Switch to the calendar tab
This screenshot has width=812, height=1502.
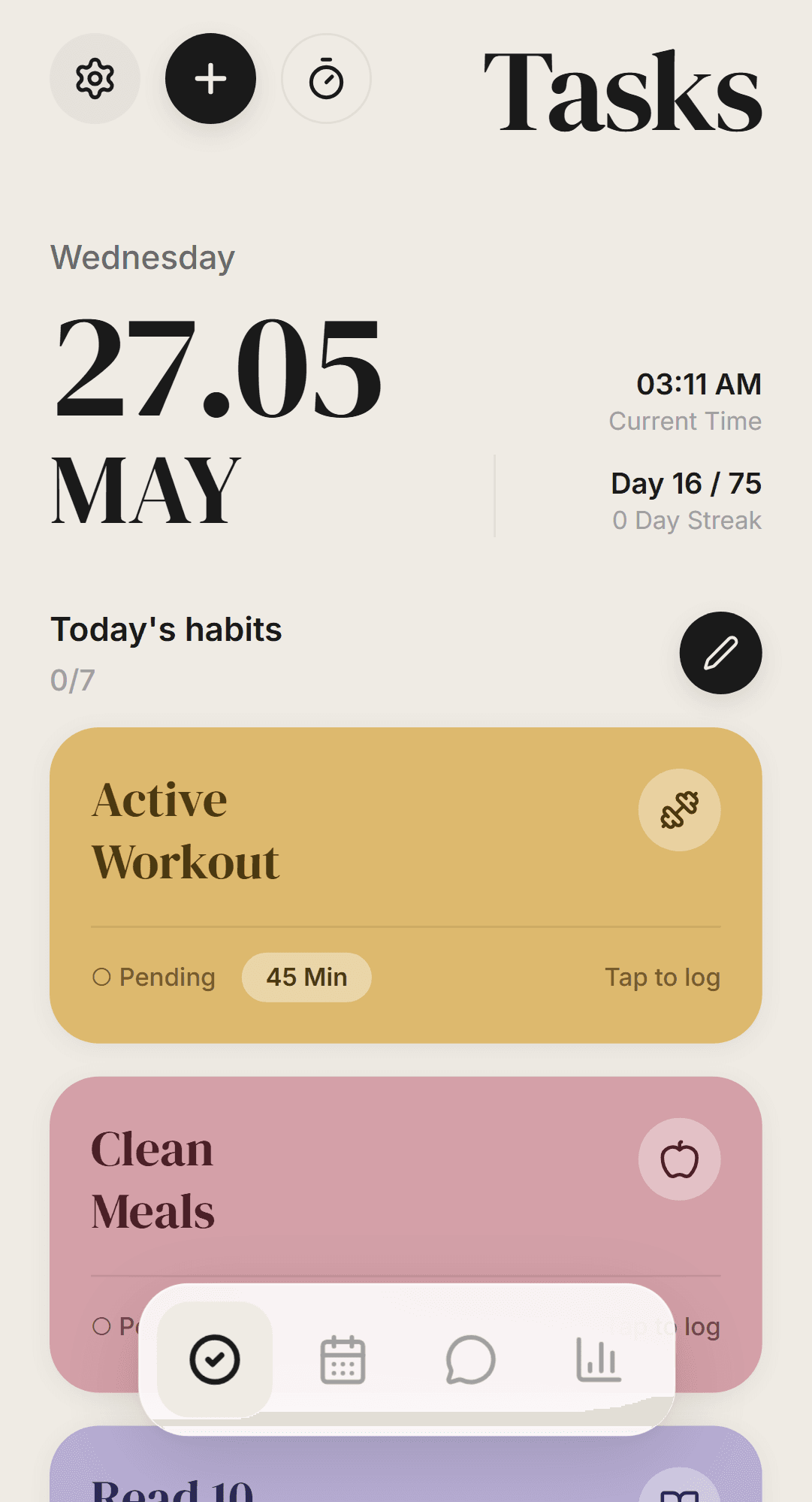point(343,1359)
